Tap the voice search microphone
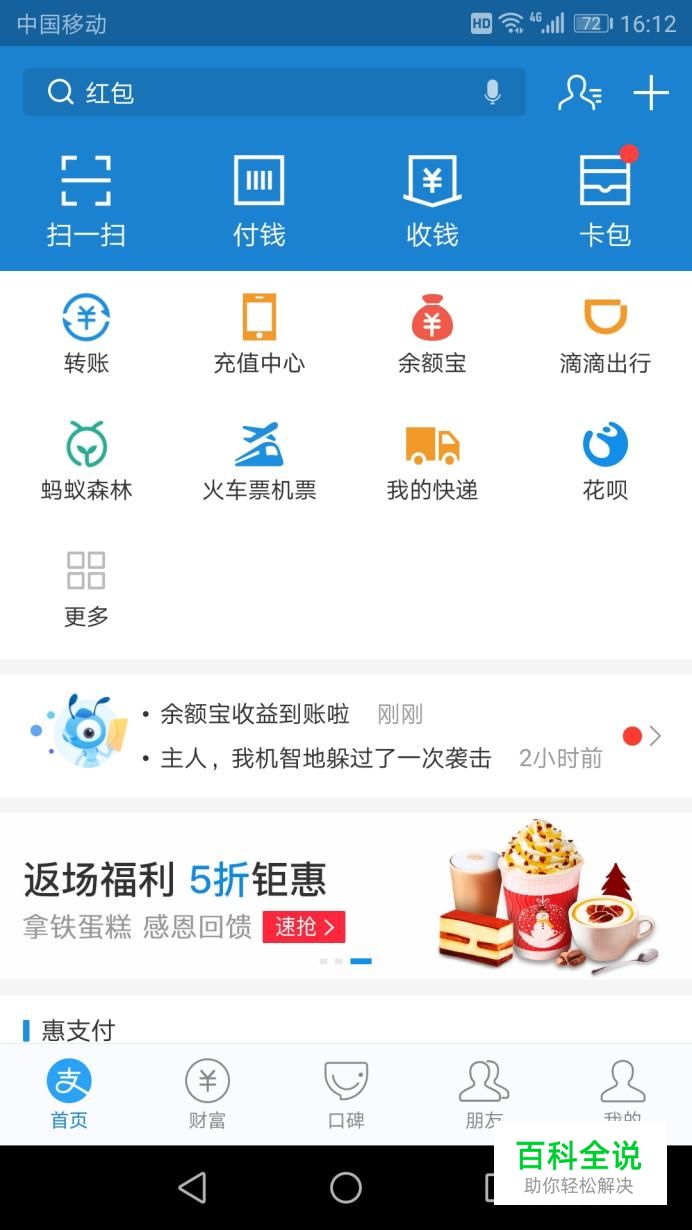Viewport: 692px width, 1230px height. click(492, 93)
